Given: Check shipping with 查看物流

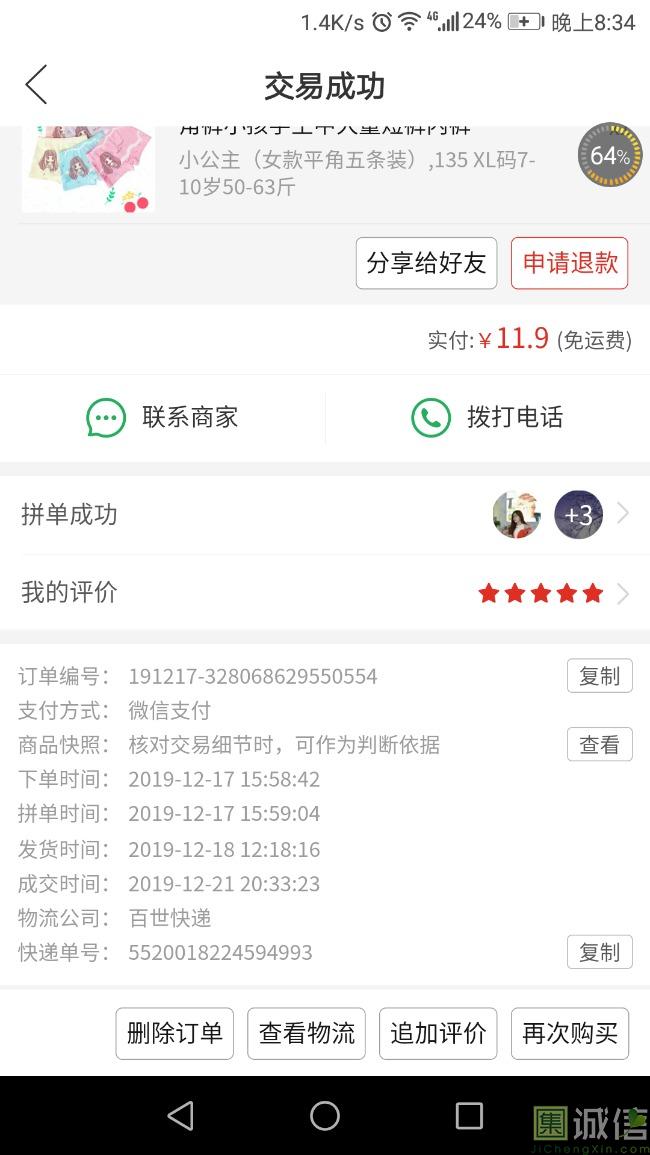Looking at the screenshot, I should (306, 1033).
